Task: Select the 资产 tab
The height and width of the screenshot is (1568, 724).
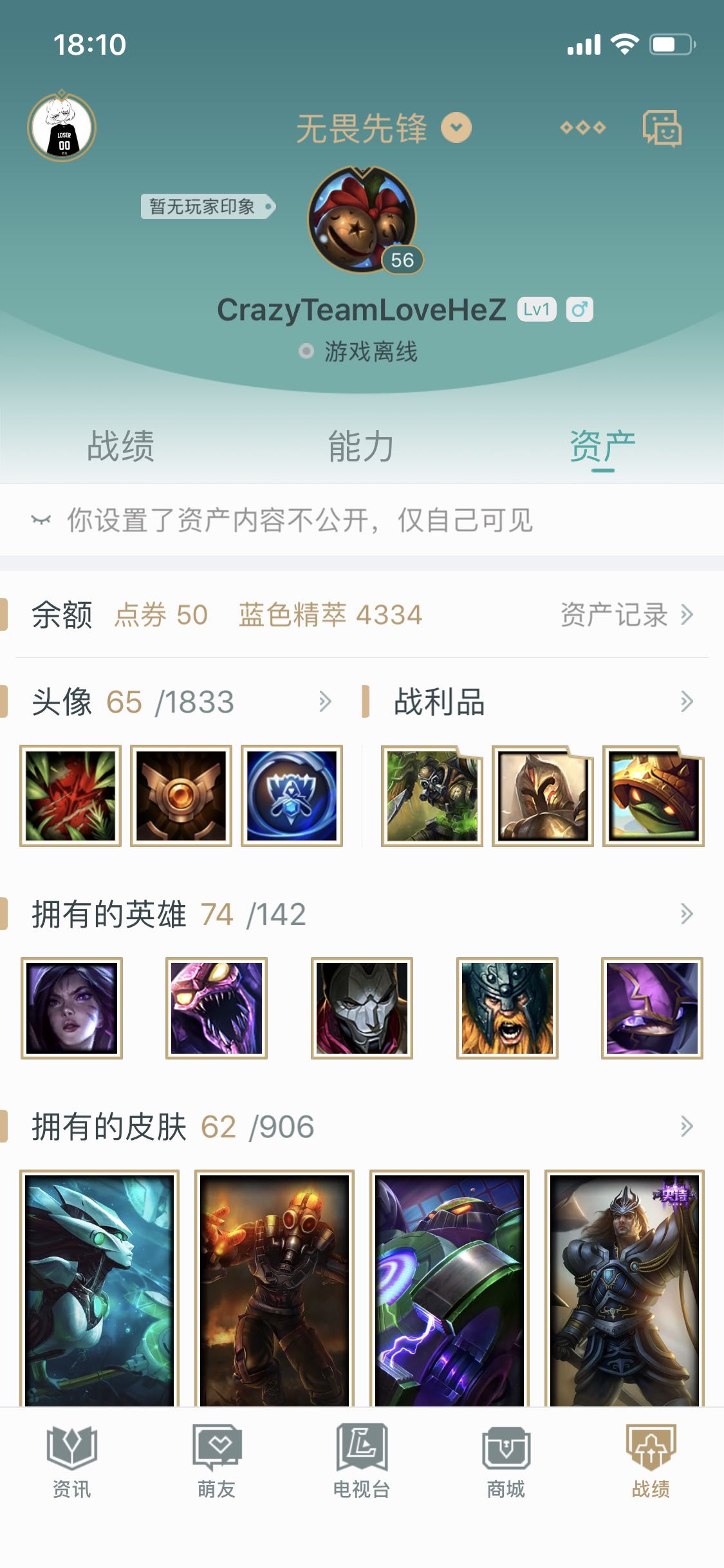Action: pos(602,446)
